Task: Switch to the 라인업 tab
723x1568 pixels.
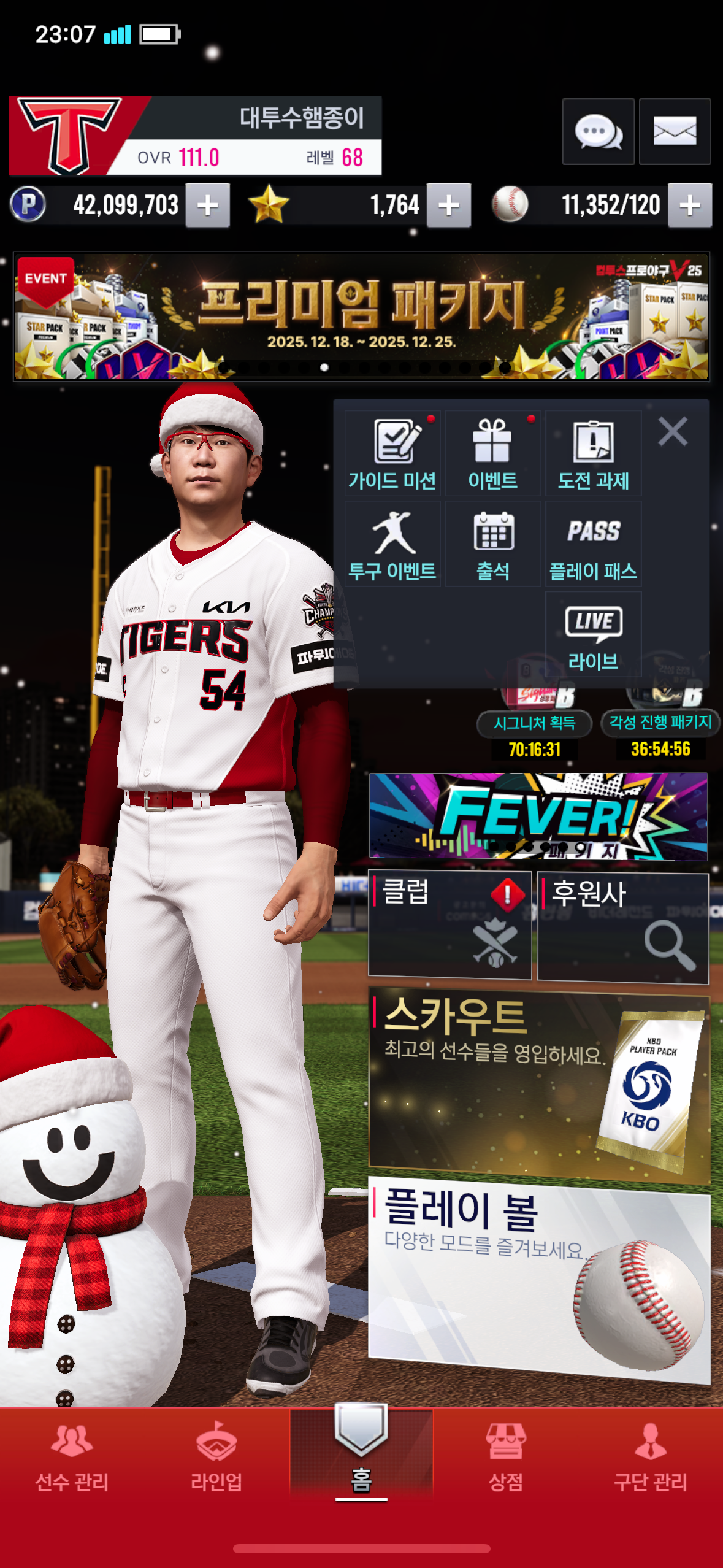Action: 216,1457
